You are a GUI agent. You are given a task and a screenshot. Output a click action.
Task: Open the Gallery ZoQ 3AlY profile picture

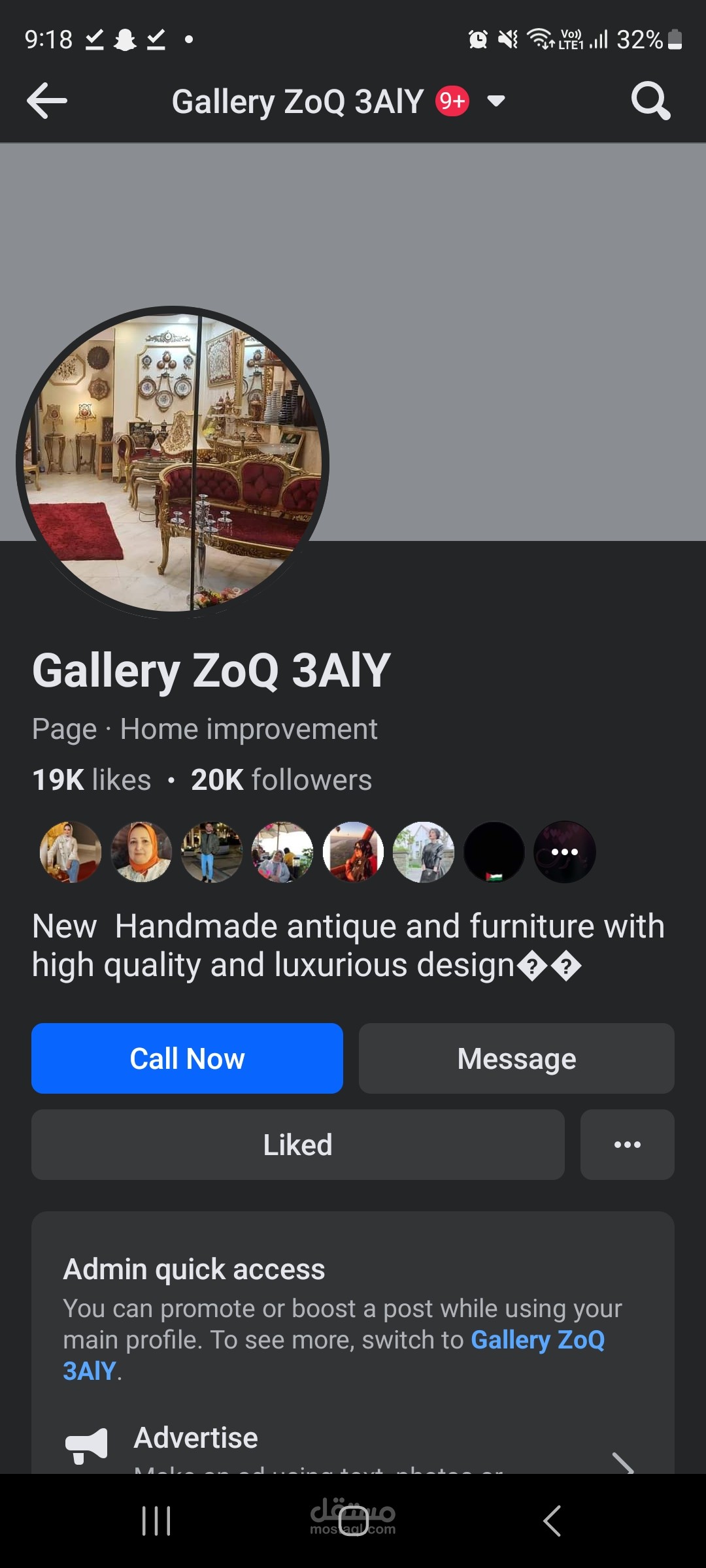[173, 463]
